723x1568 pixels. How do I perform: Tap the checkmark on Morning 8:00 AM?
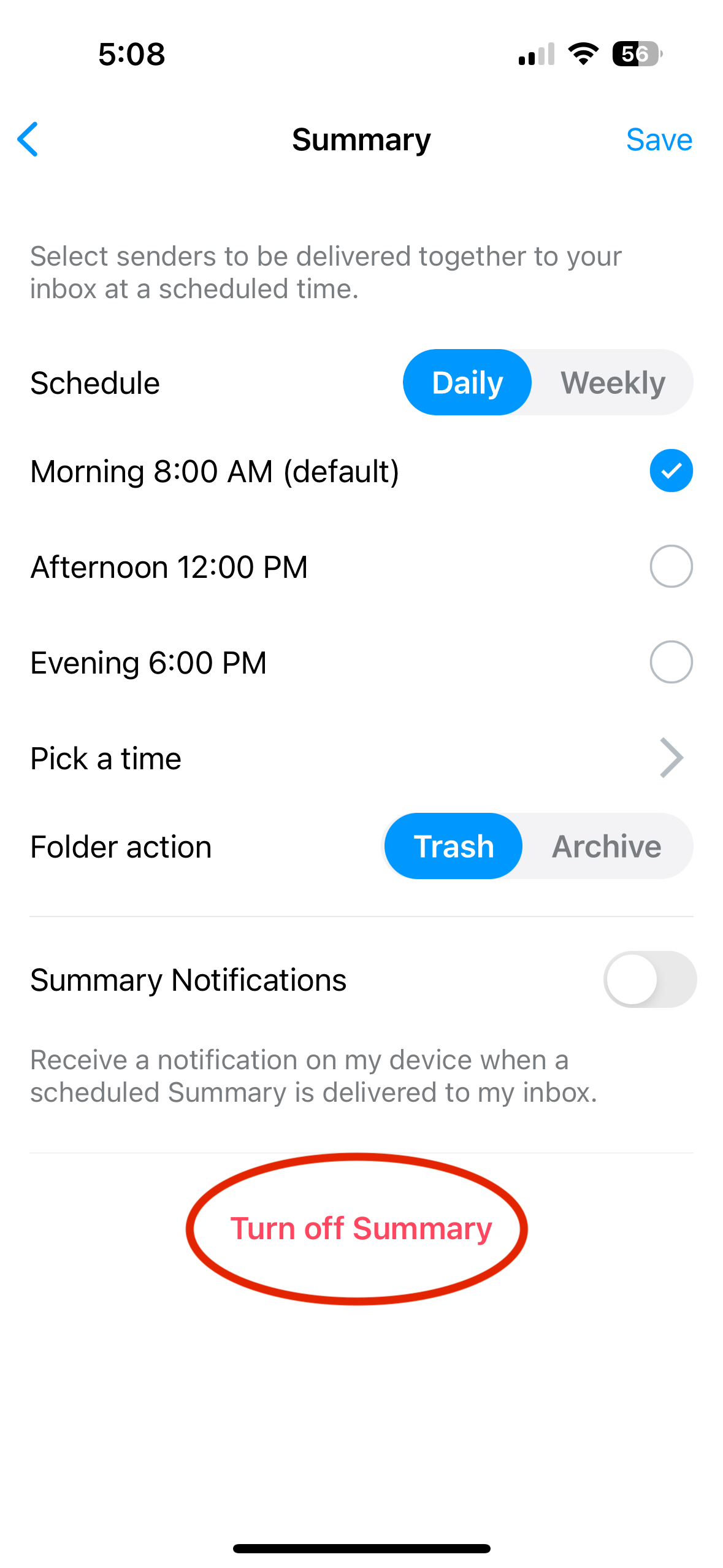(x=670, y=471)
